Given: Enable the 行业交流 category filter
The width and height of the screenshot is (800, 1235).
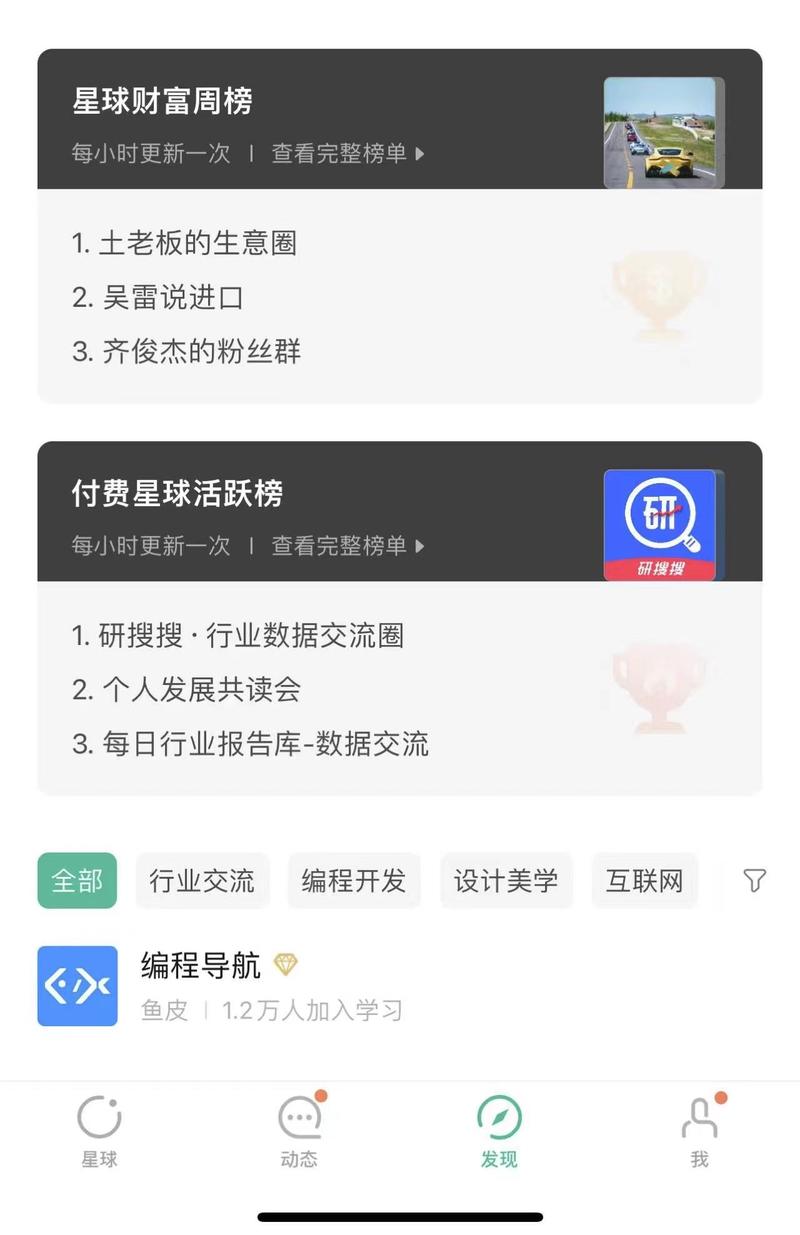Looking at the screenshot, I should point(202,881).
